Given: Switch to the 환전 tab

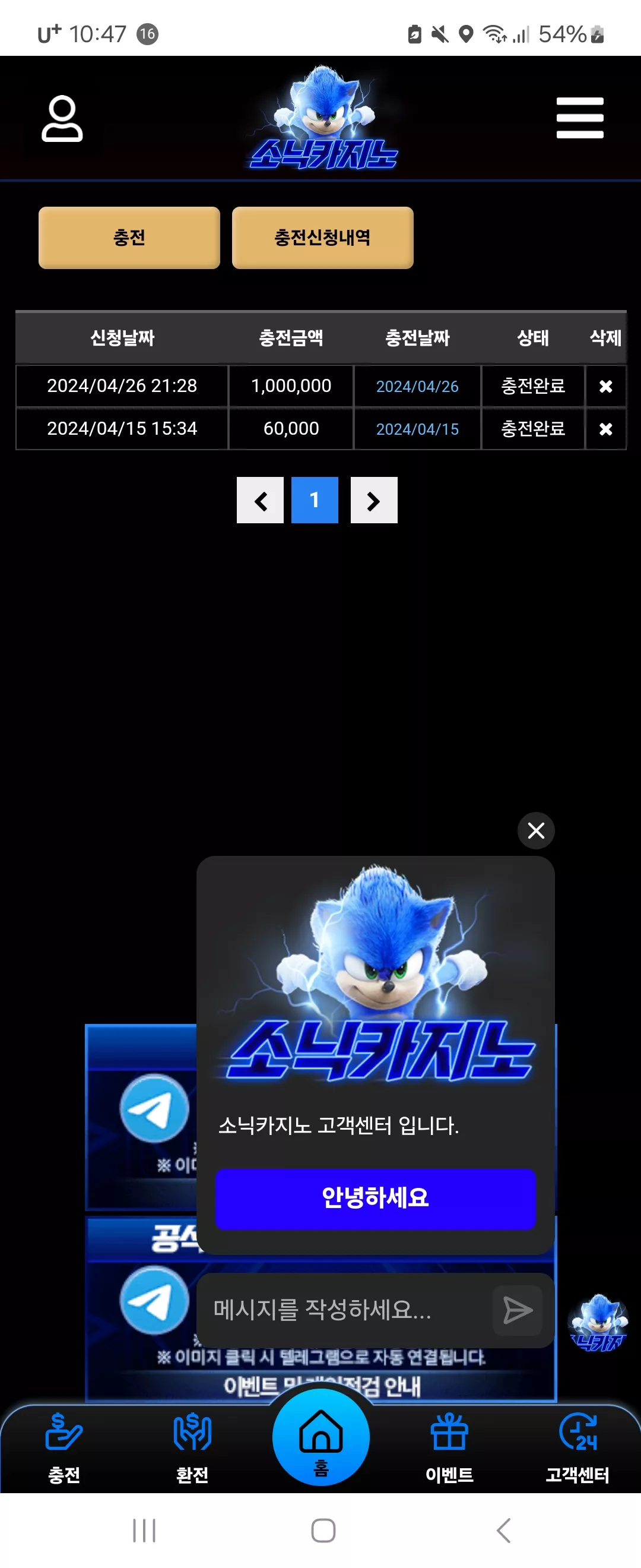Looking at the screenshot, I should (x=192, y=1449).
